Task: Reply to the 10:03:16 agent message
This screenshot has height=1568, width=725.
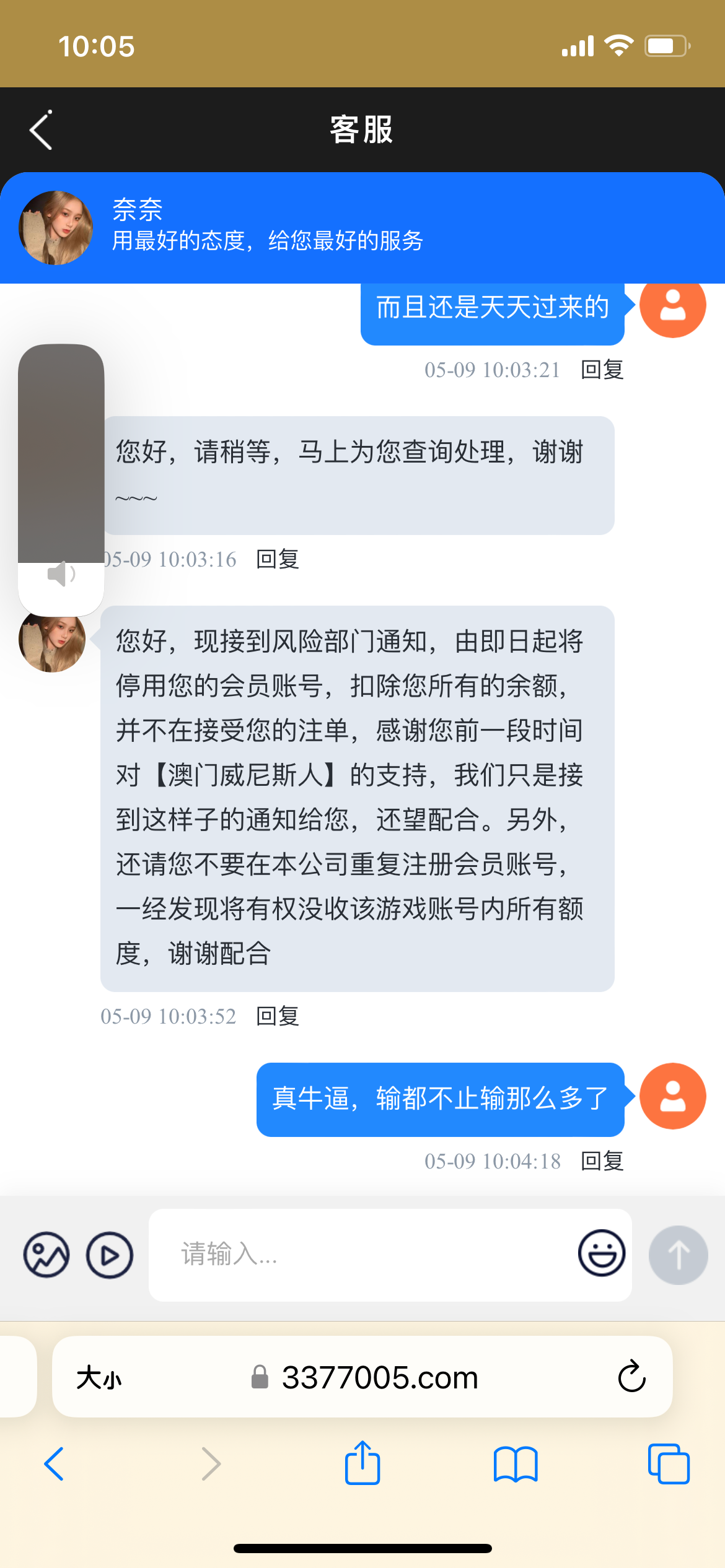Action: click(x=278, y=559)
